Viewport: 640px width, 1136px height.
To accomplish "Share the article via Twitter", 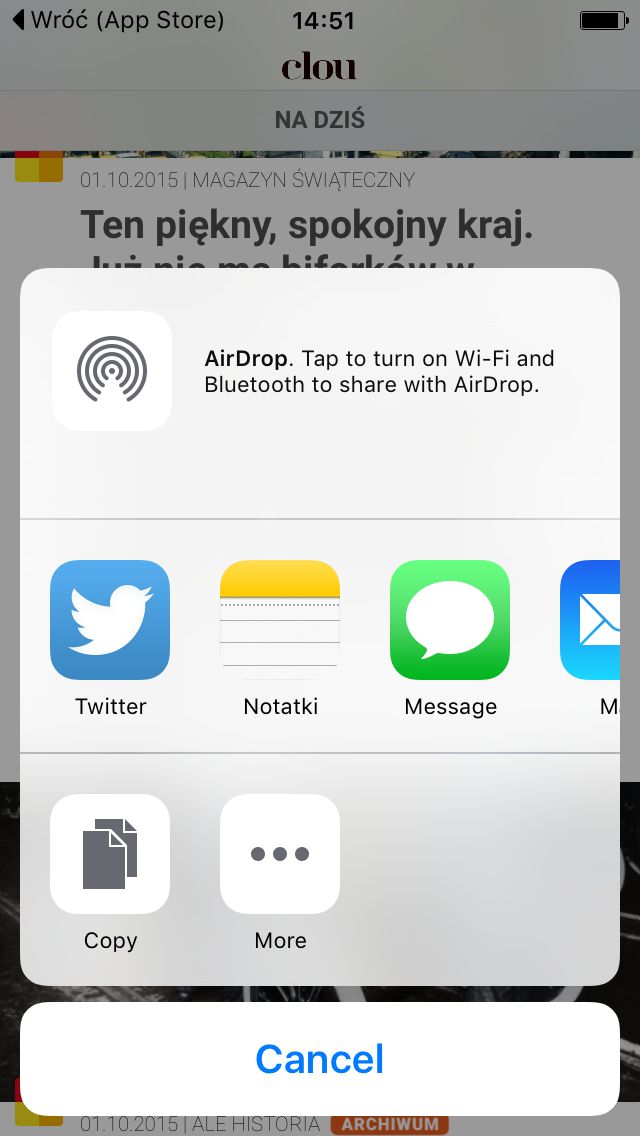I will [x=110, y=619].
